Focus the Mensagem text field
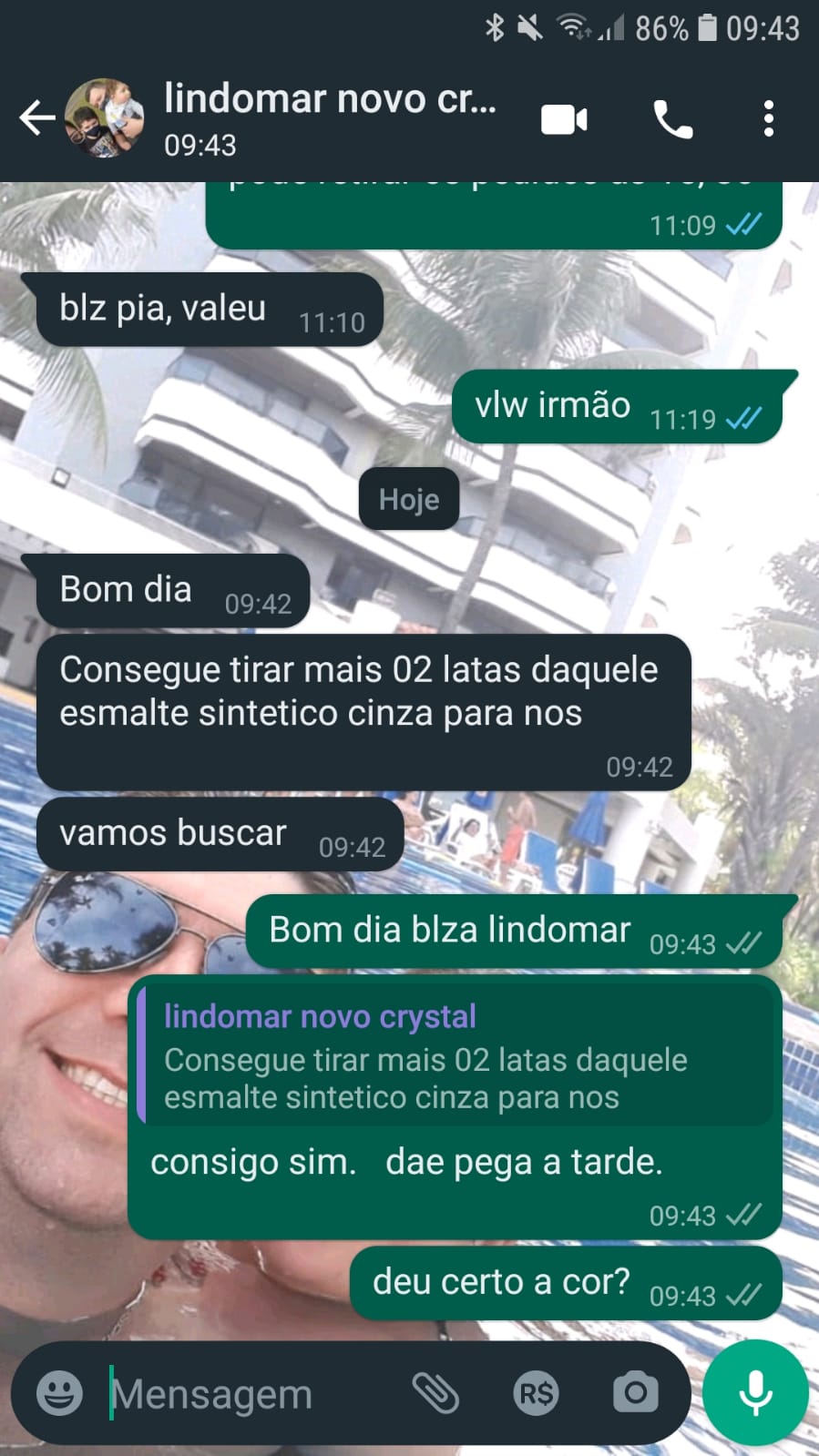819x1456 pixels. [x=246, y=1394]
